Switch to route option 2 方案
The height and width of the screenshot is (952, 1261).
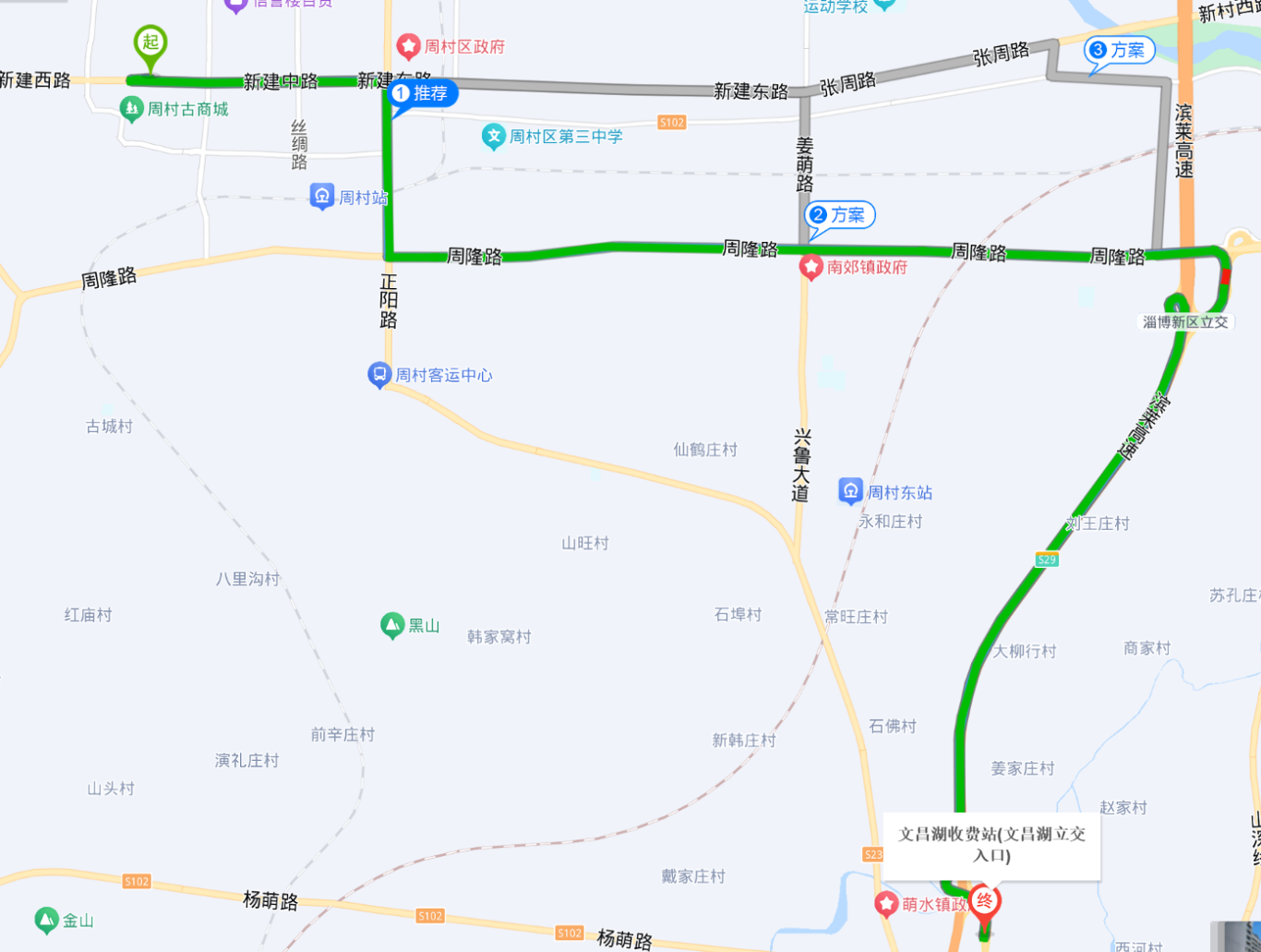coord(839,215)
